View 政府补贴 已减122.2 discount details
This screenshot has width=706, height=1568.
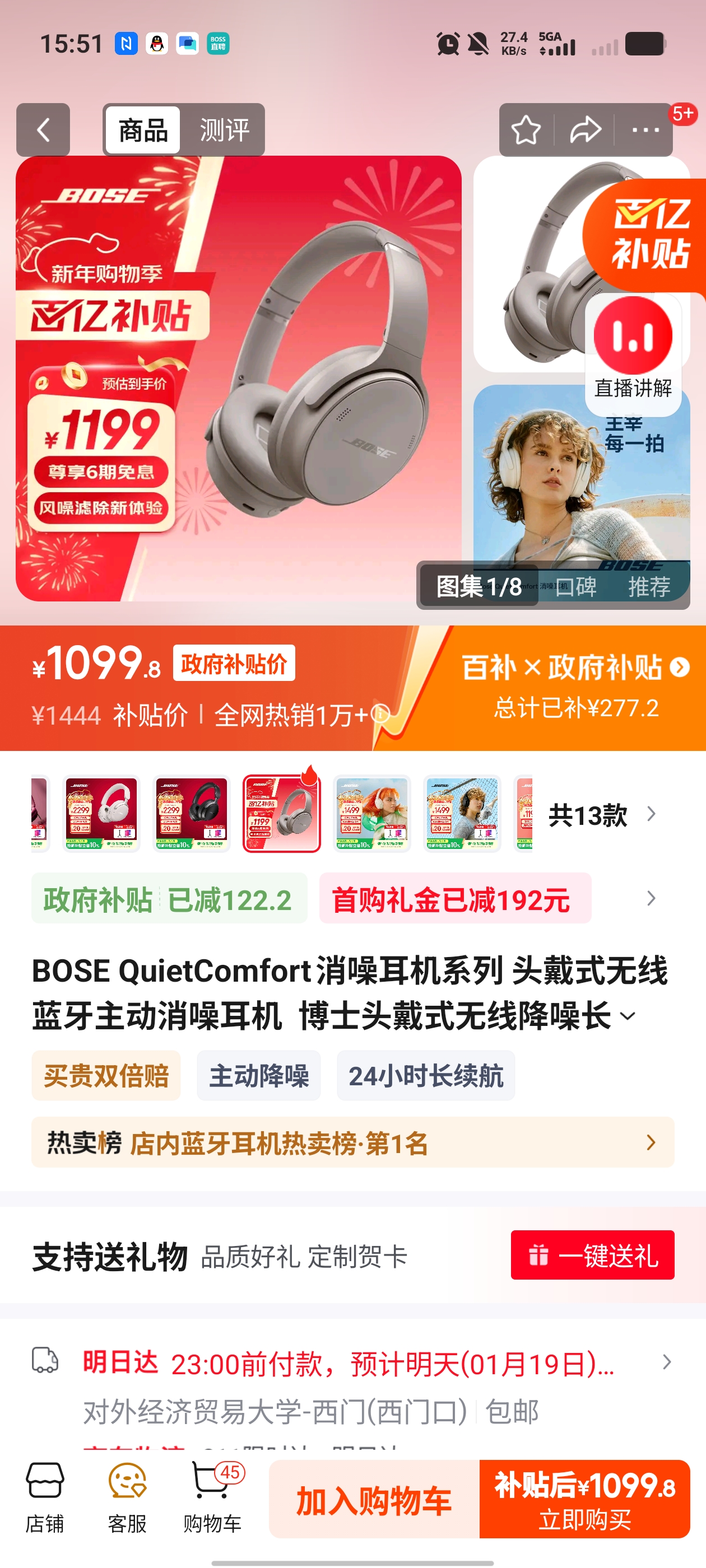[169, 899]
